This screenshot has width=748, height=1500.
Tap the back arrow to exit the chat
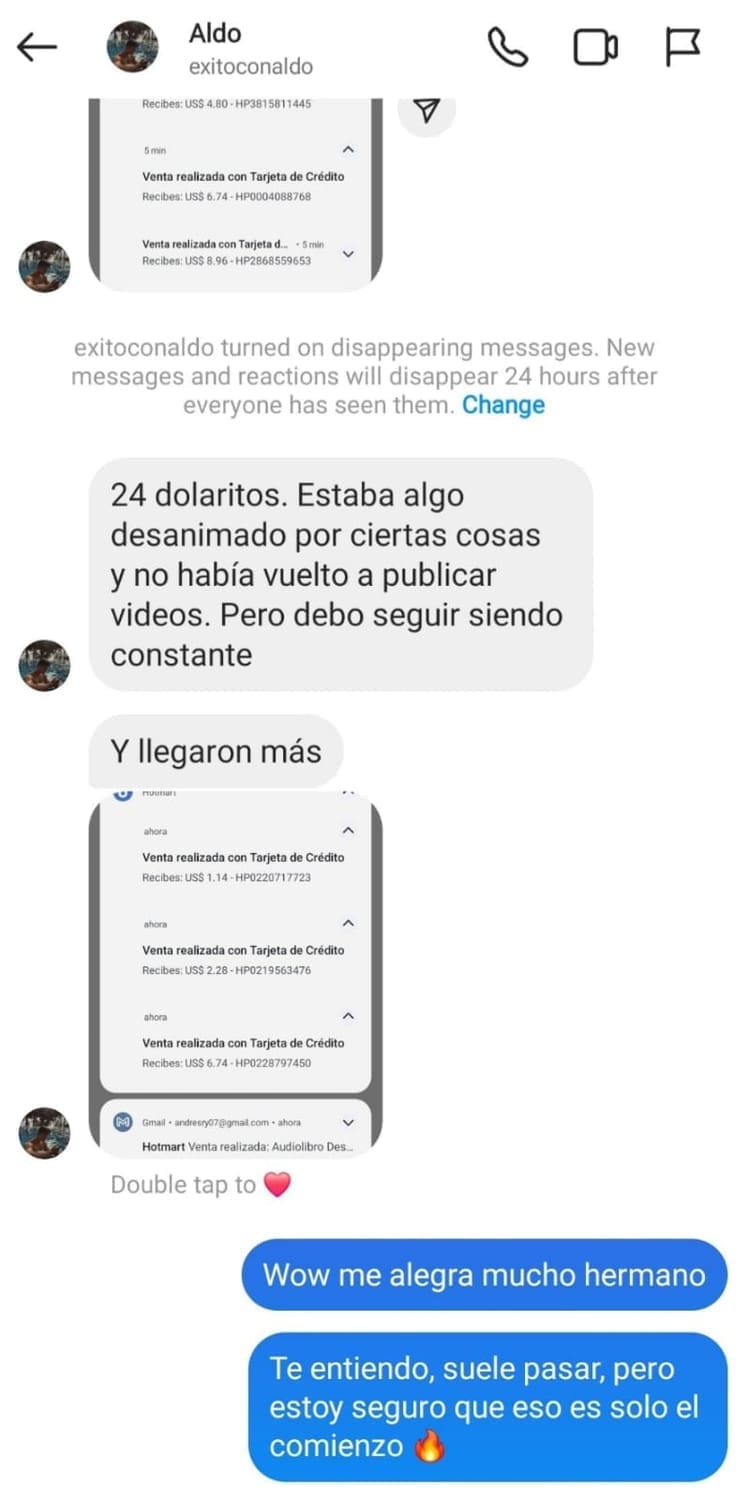36,45
